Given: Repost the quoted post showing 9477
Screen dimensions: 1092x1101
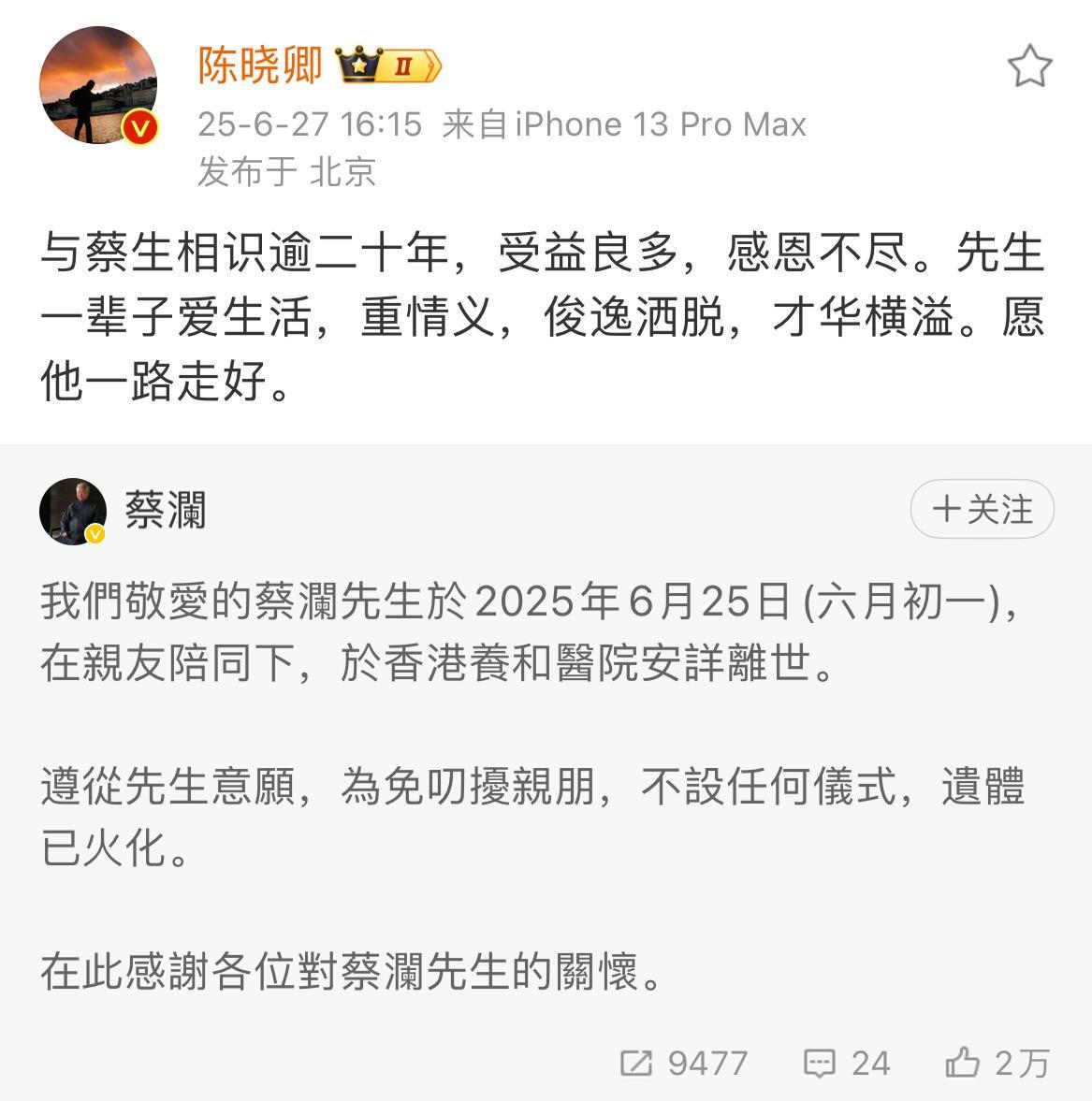Looking at the screenshot, I should pos(684,1064).
